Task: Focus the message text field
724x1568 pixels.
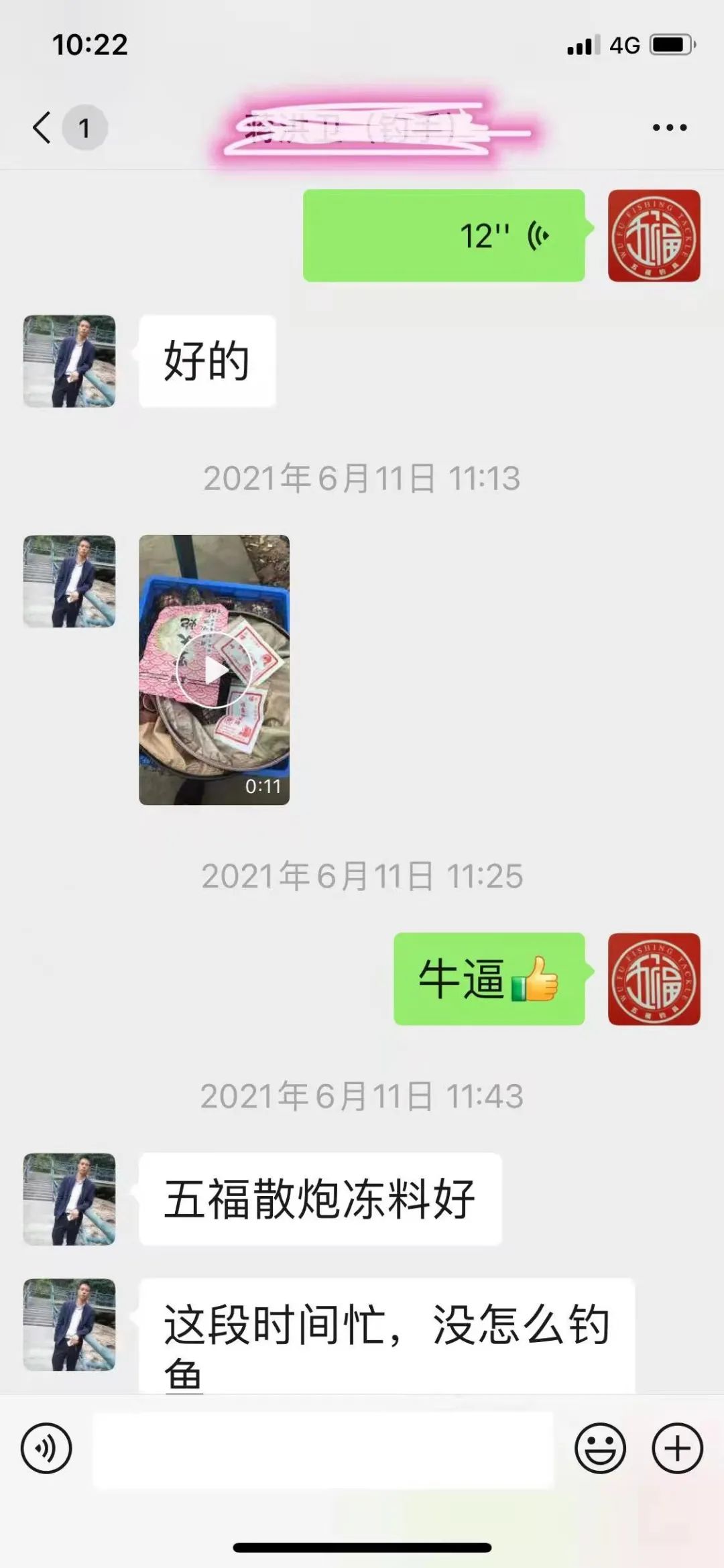Action: point(322,1449)
